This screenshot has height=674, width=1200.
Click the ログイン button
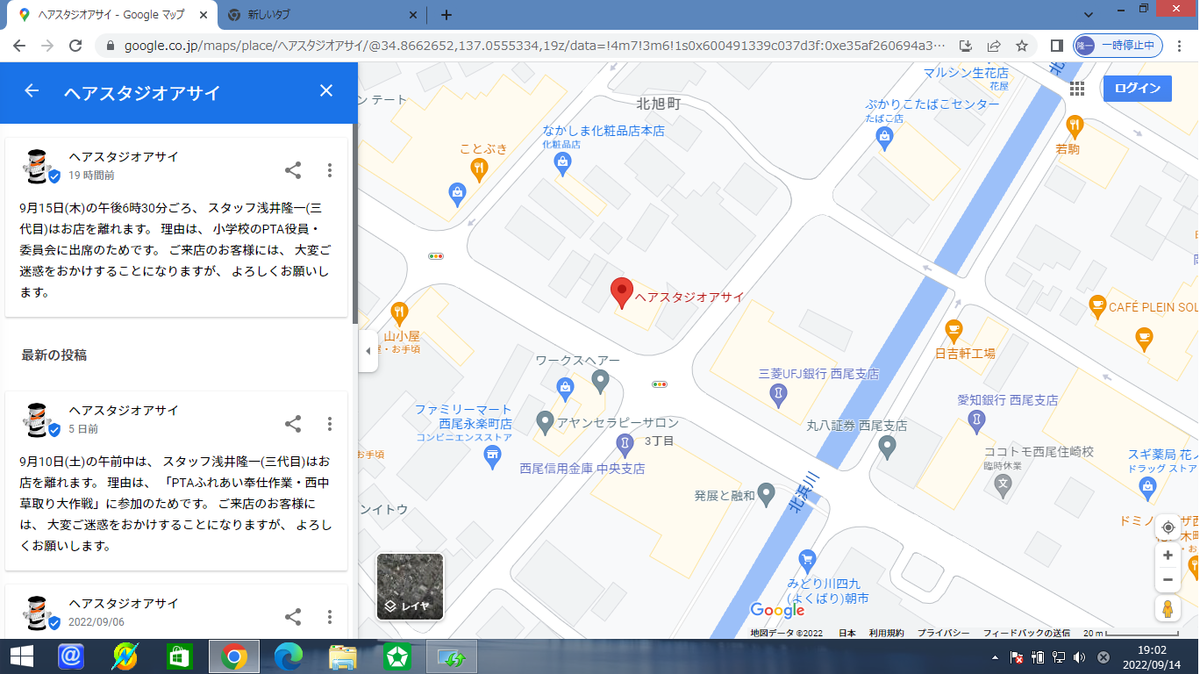pos(1137,88)
